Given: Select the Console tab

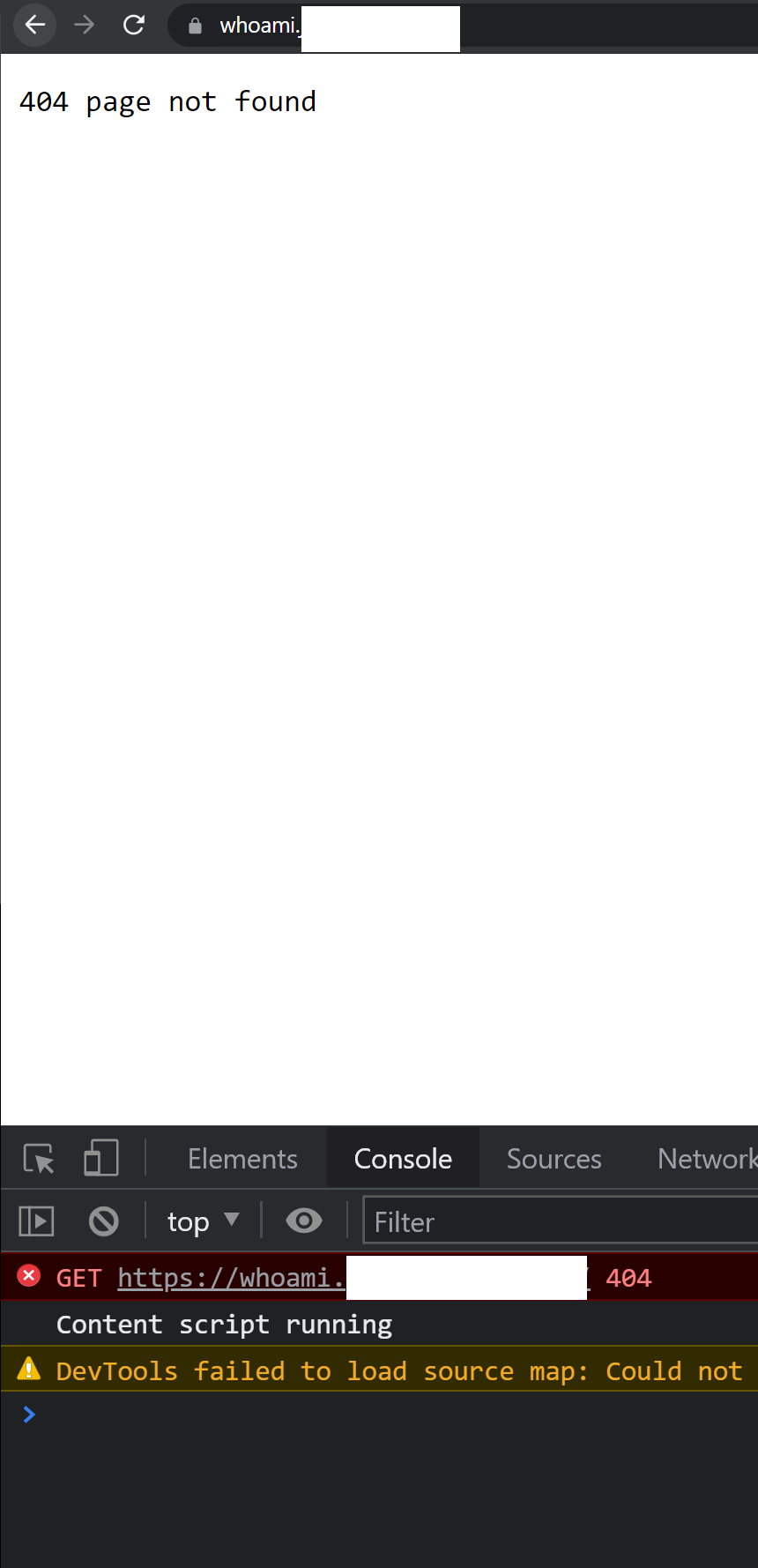Looking at the screenshot, I should (x=403, y=1159).
